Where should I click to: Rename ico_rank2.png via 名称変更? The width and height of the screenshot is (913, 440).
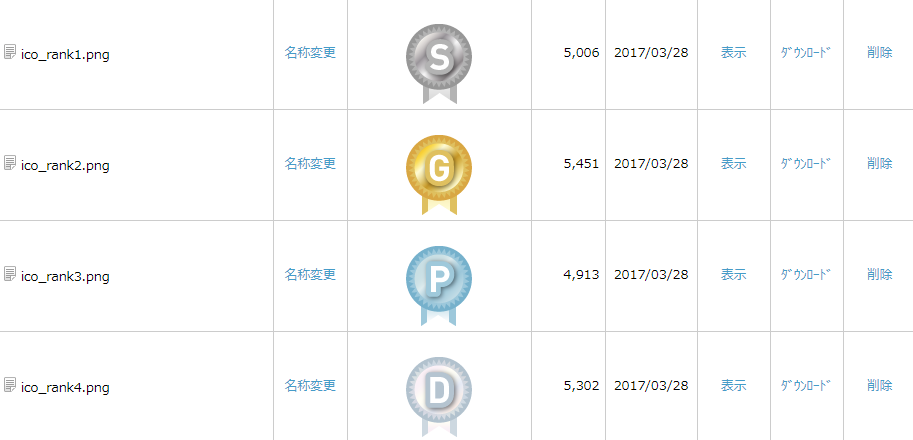coord(310,164)
